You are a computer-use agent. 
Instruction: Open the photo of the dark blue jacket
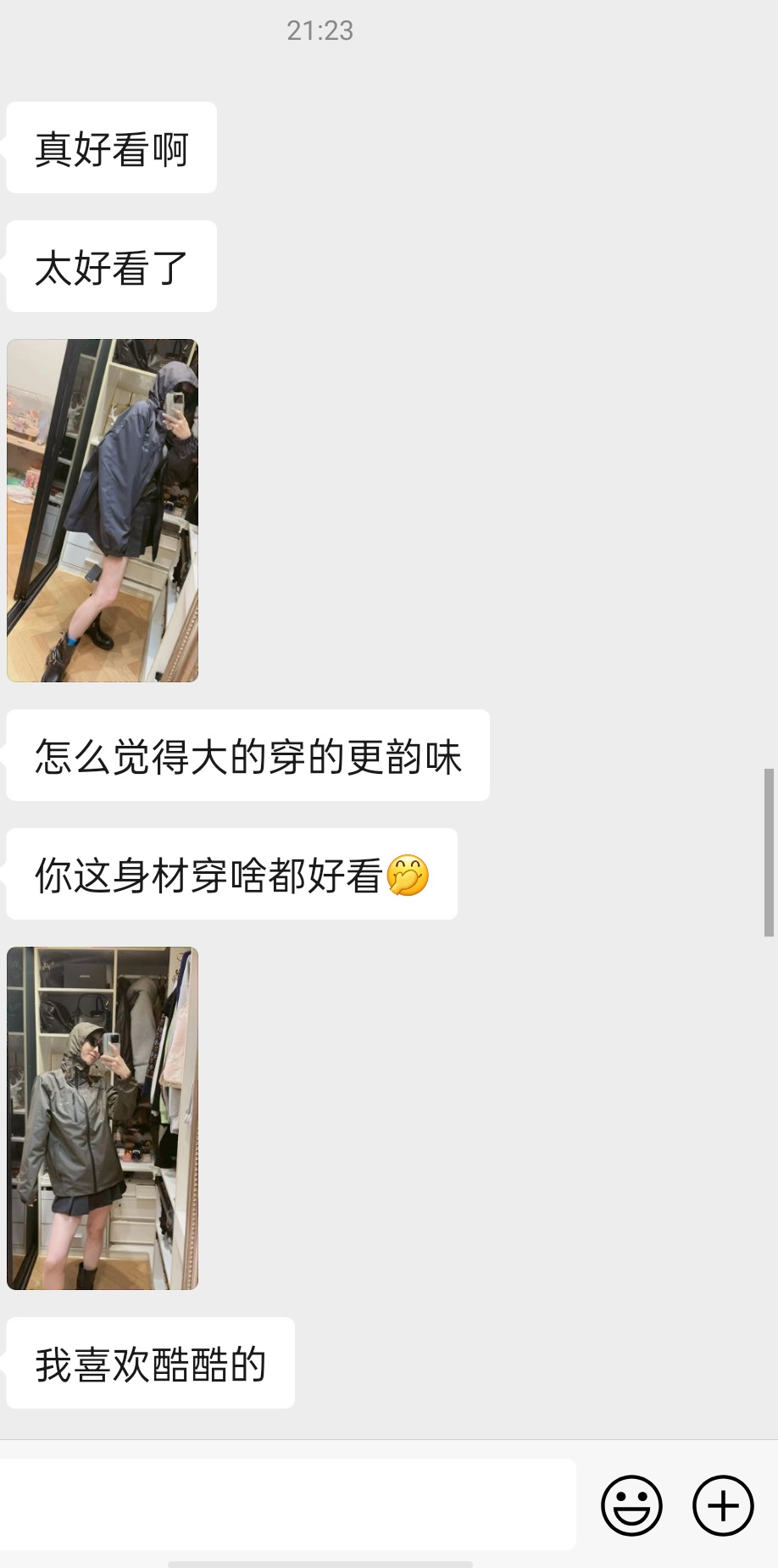coord(103,510)
